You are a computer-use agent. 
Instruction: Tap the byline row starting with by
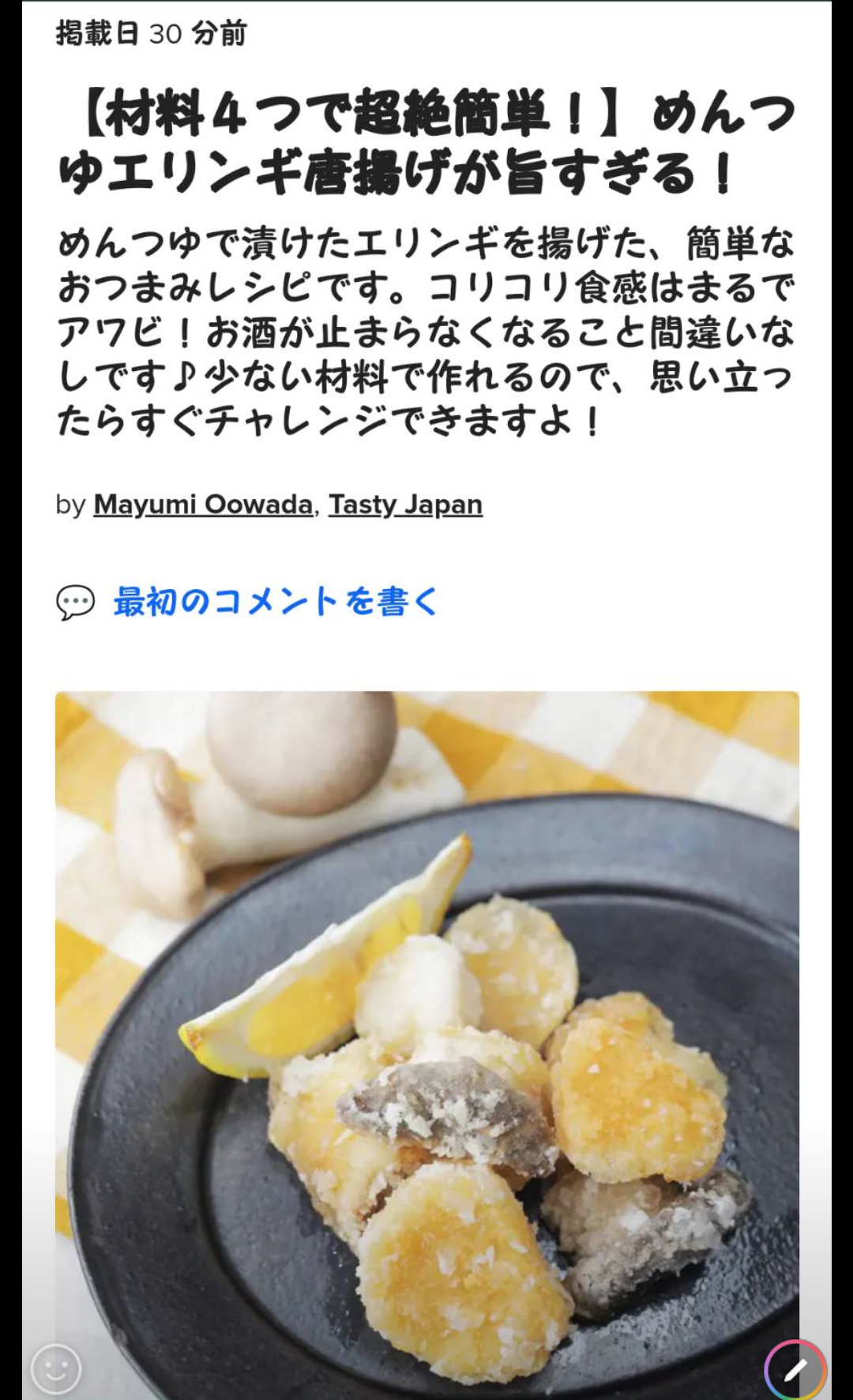click(269, 504)
